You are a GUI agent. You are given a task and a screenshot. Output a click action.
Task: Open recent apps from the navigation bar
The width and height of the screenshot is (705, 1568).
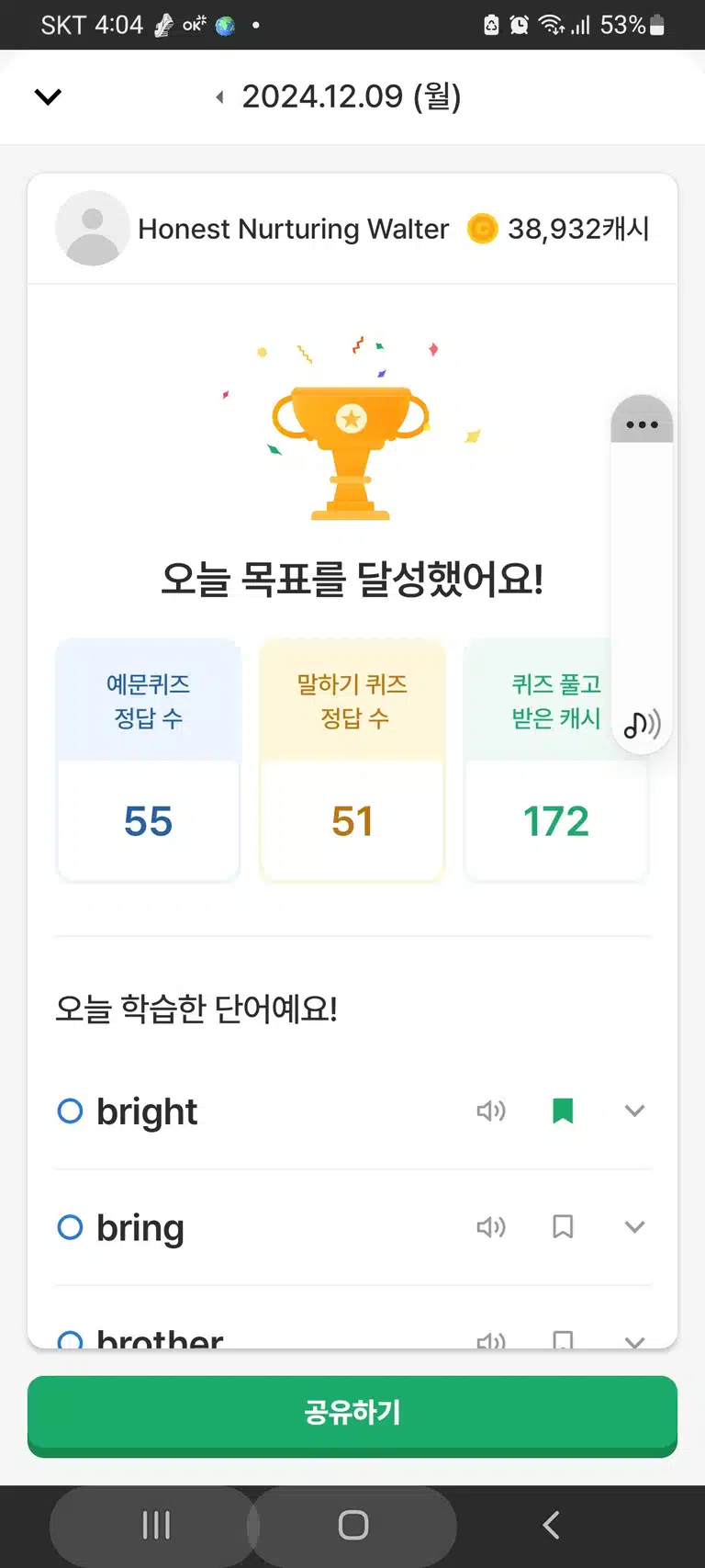click(x=156, y=1526)
